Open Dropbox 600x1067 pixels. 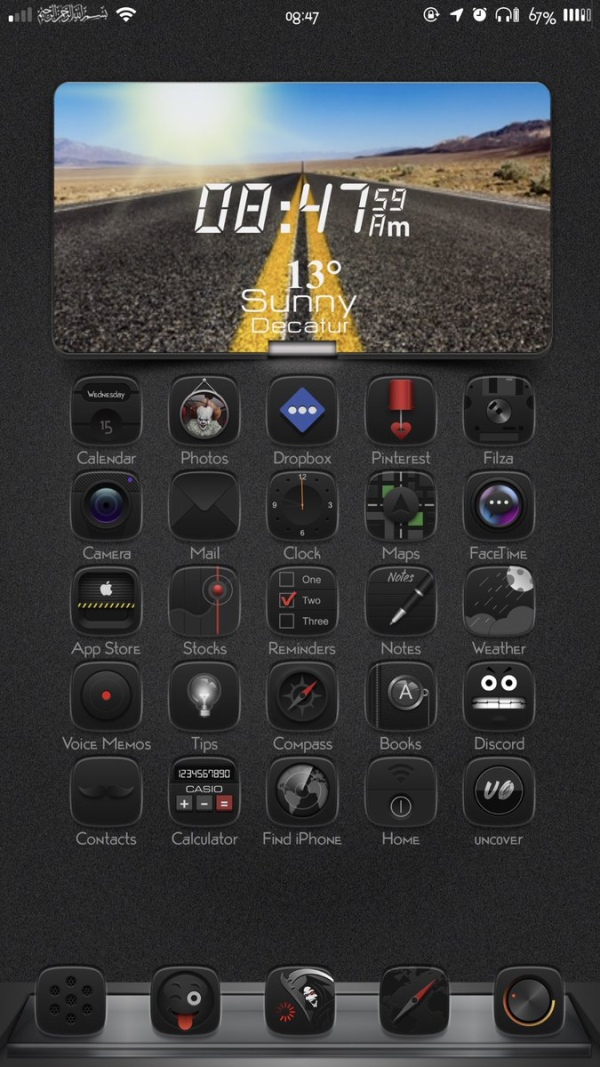302,411
